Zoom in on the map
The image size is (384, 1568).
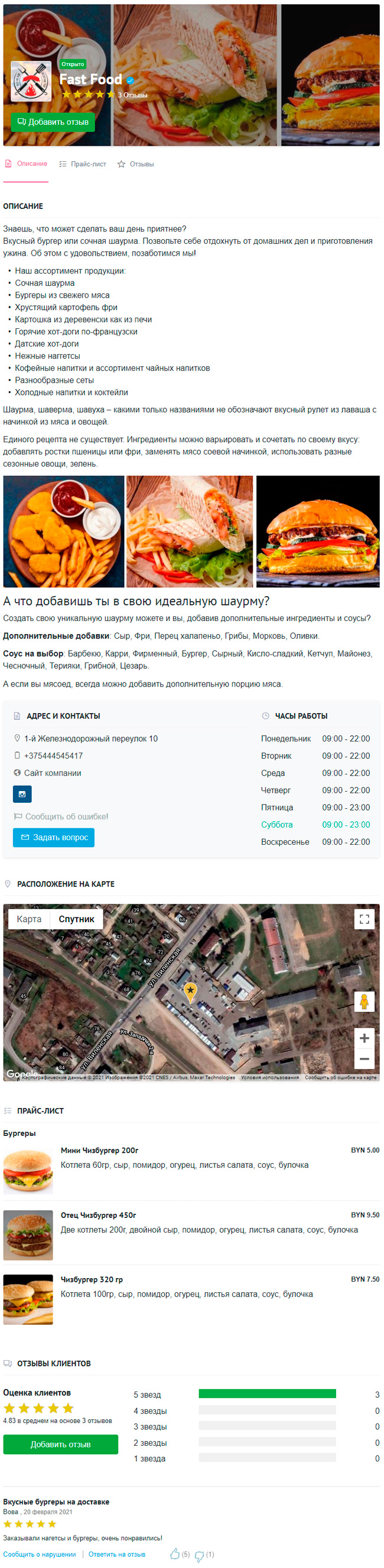point(364,1038)
